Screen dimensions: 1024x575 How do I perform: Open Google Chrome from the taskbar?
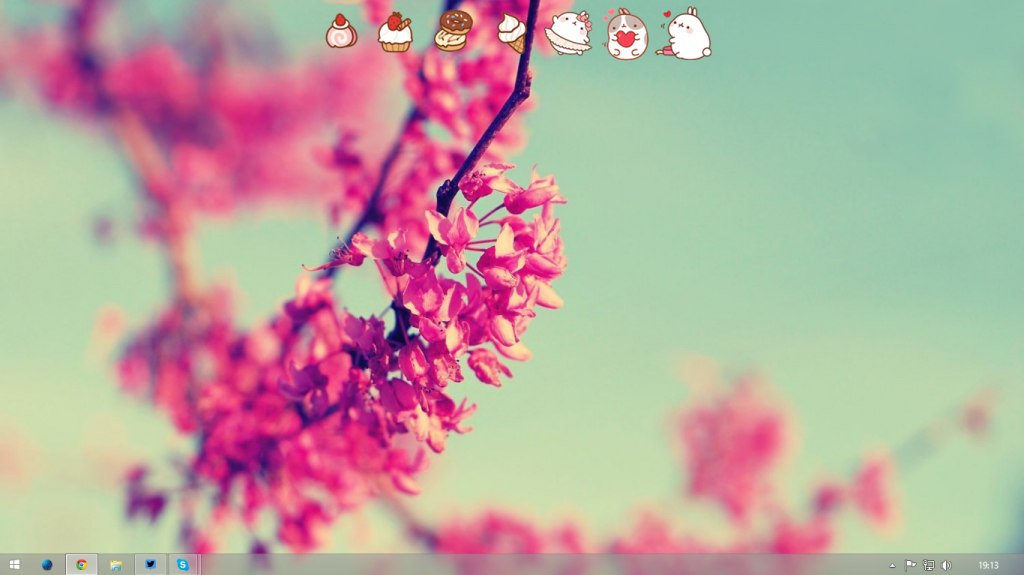[82, 565]
